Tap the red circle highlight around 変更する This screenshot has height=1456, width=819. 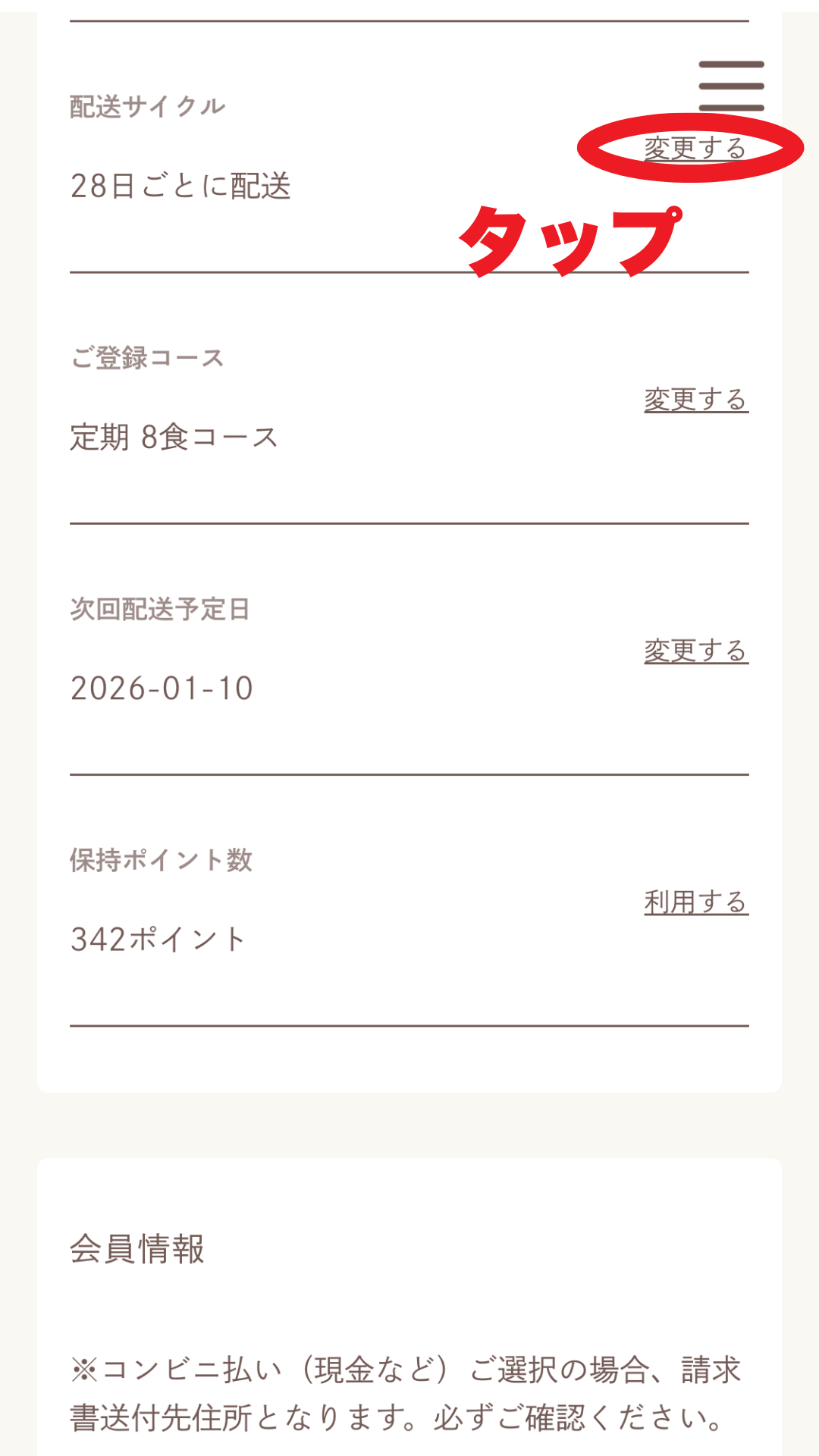692,146
